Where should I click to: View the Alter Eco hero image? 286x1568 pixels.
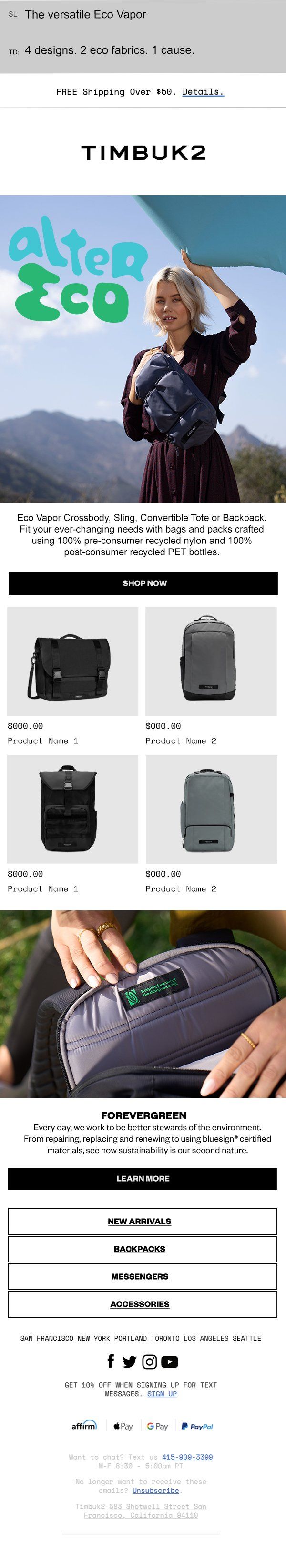(143, 348)
